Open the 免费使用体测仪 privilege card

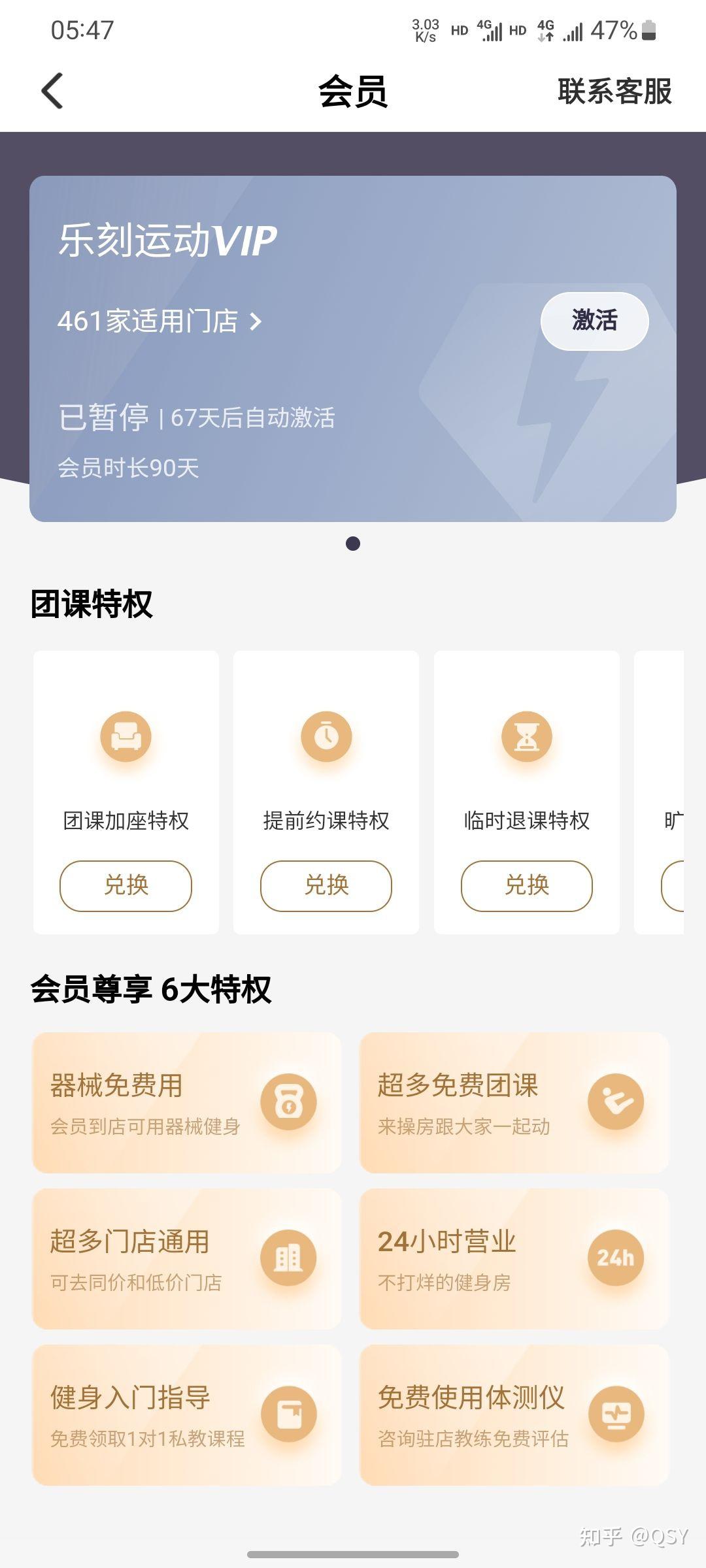pyautogui.click(x=514, y=1415)
